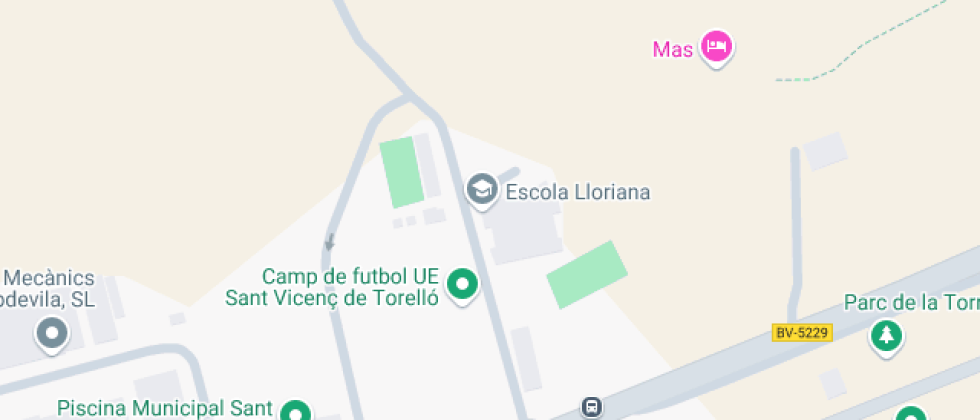This screenshot has width=980, height=420.
Task: Open the Mas hotel marker
Action: pos(716,46)
